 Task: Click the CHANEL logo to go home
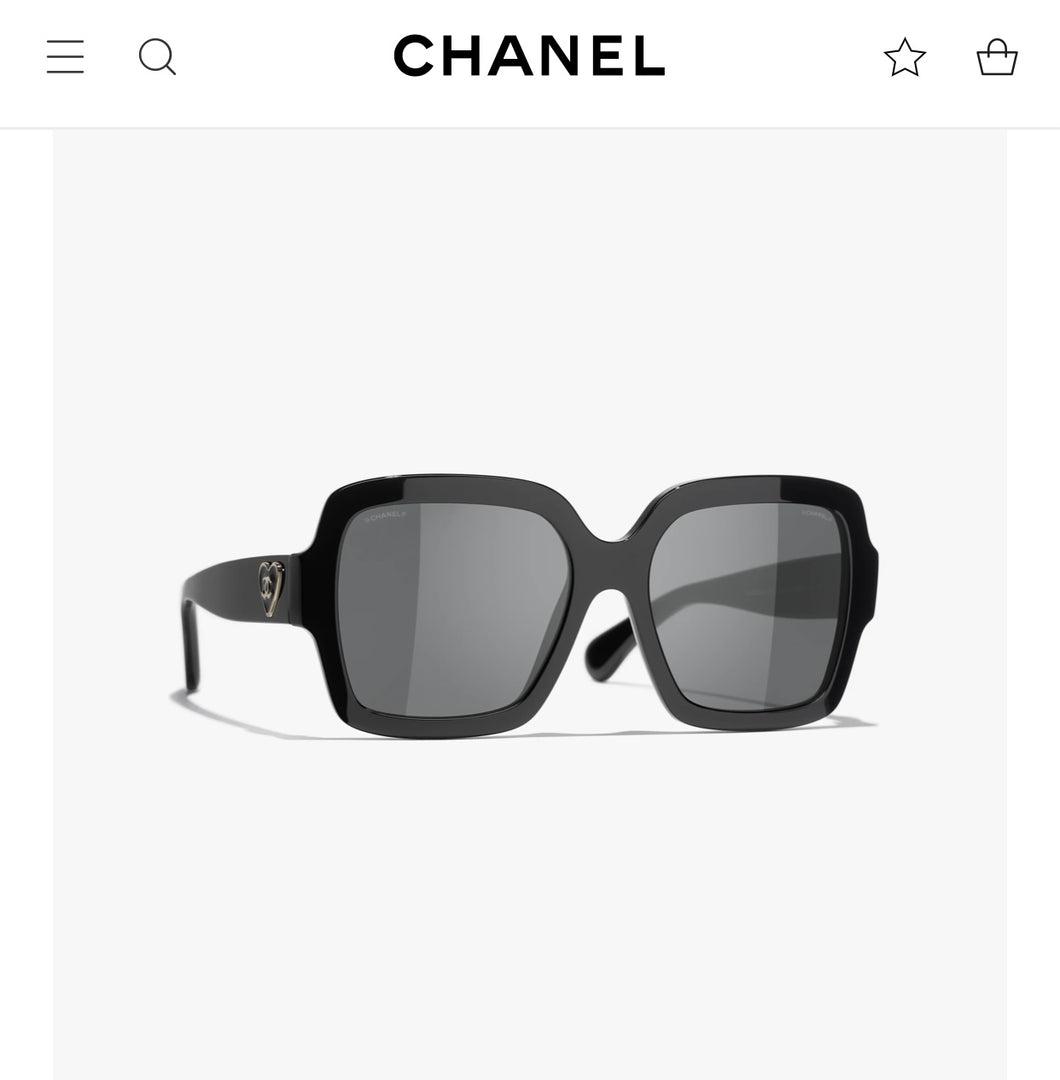(528, 57)
